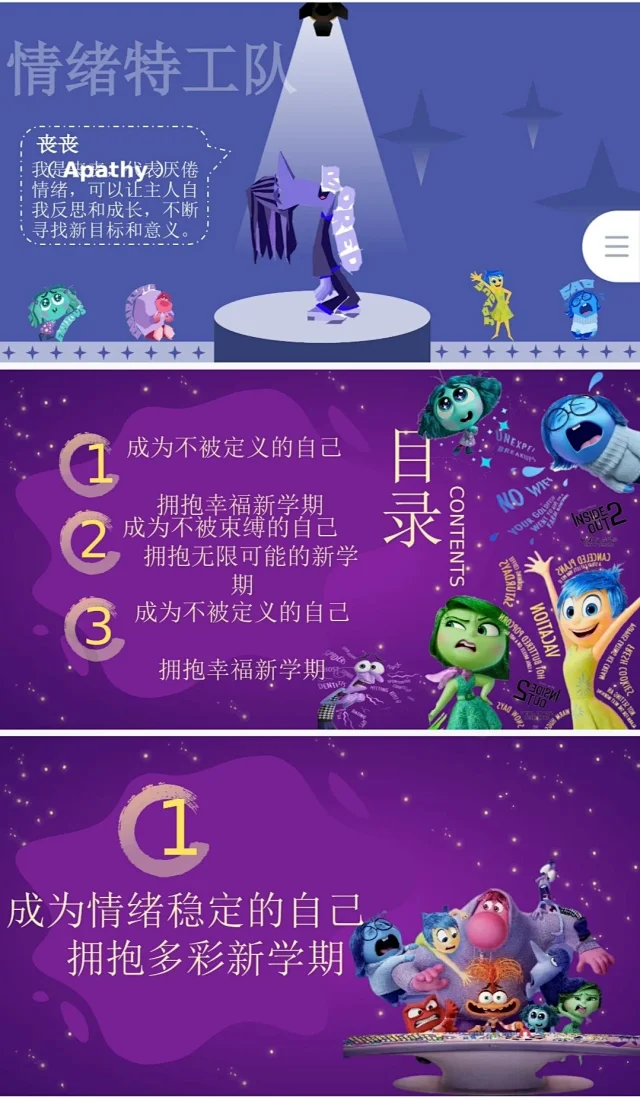Viewport: 640px width, 1098px height.
Task: Open the floating hamburger menu button
Action: pyautogui.click(x=616, y=246)
